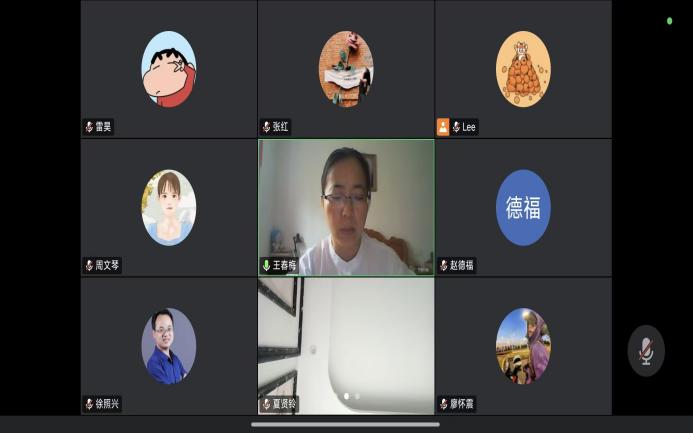Image resolution: width=693 pixels, height=433 pixels.
Task: Select 周文琴's participant tile
Action: point(168,207)
